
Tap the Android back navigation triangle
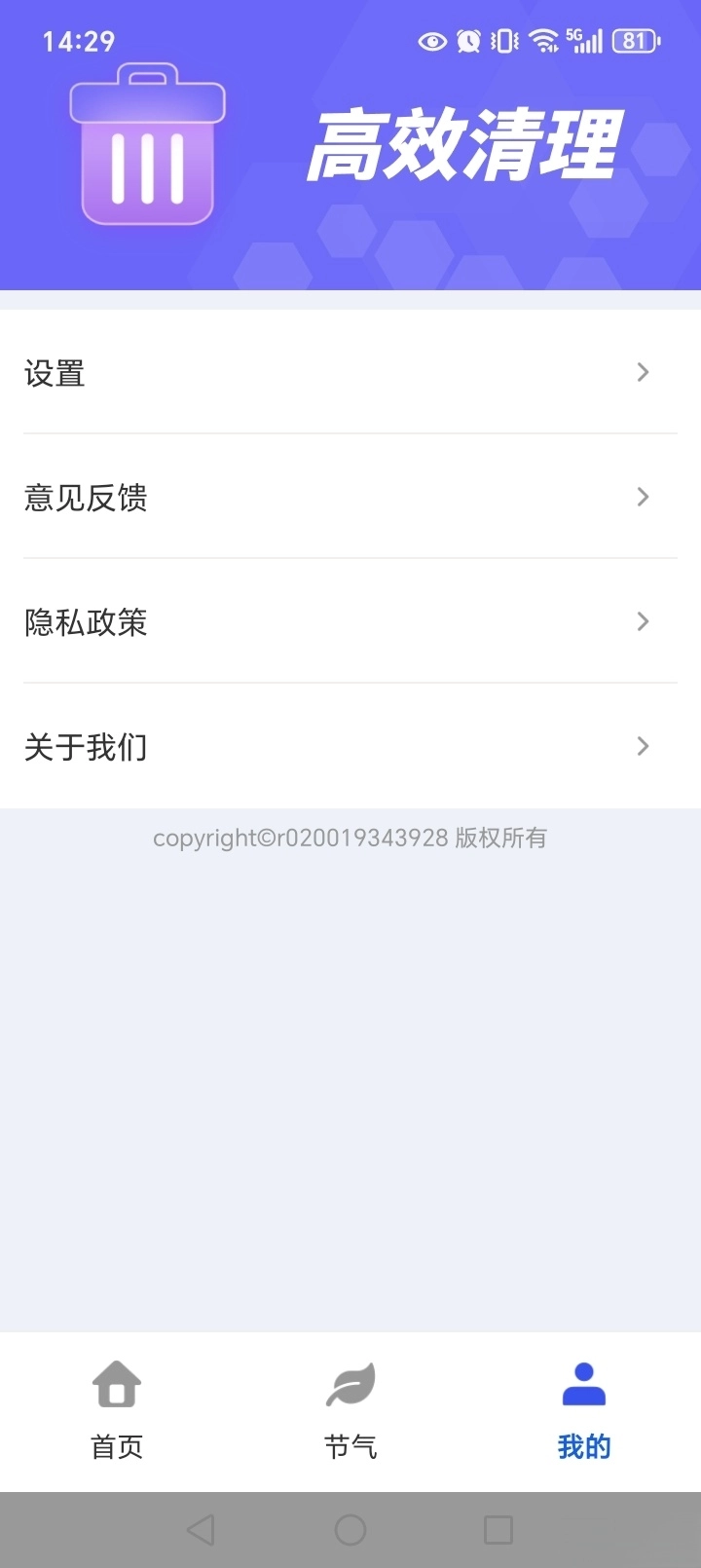click(x=202, y=1529)
